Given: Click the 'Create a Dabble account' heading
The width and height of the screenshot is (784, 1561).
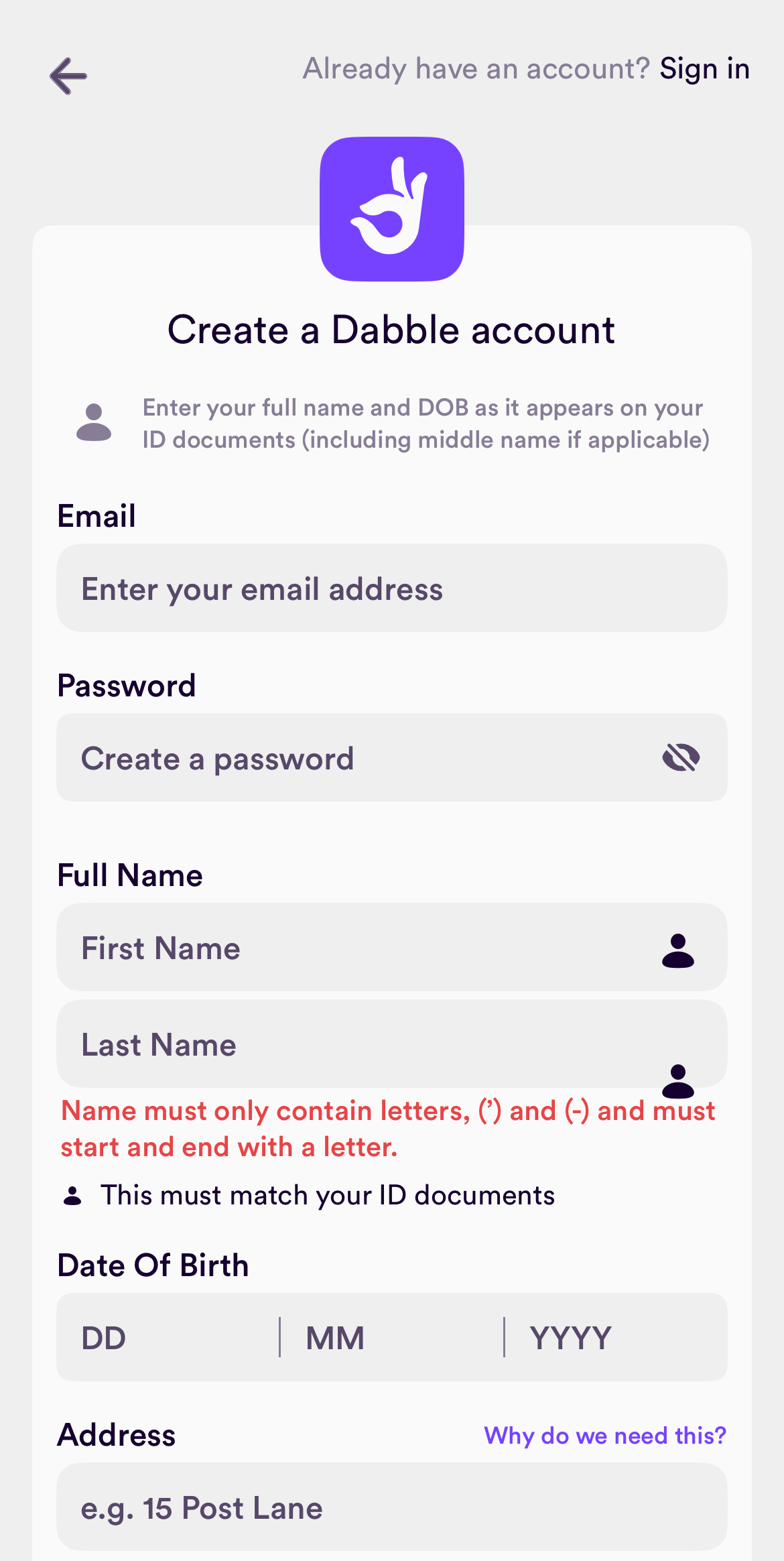Looking at the screenshot, I should 392,330.
